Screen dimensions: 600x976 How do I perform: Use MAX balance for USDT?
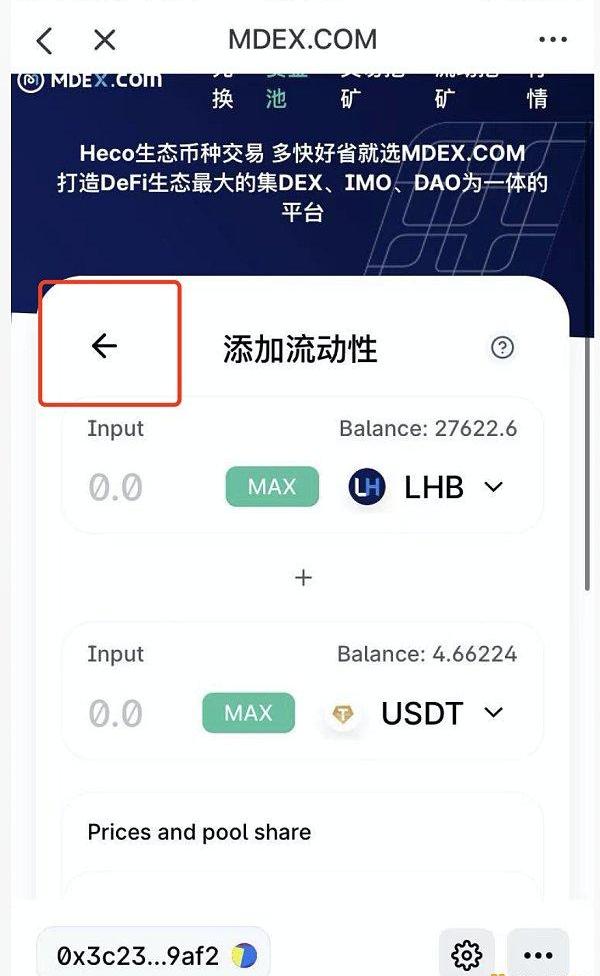tap(249, 713)
